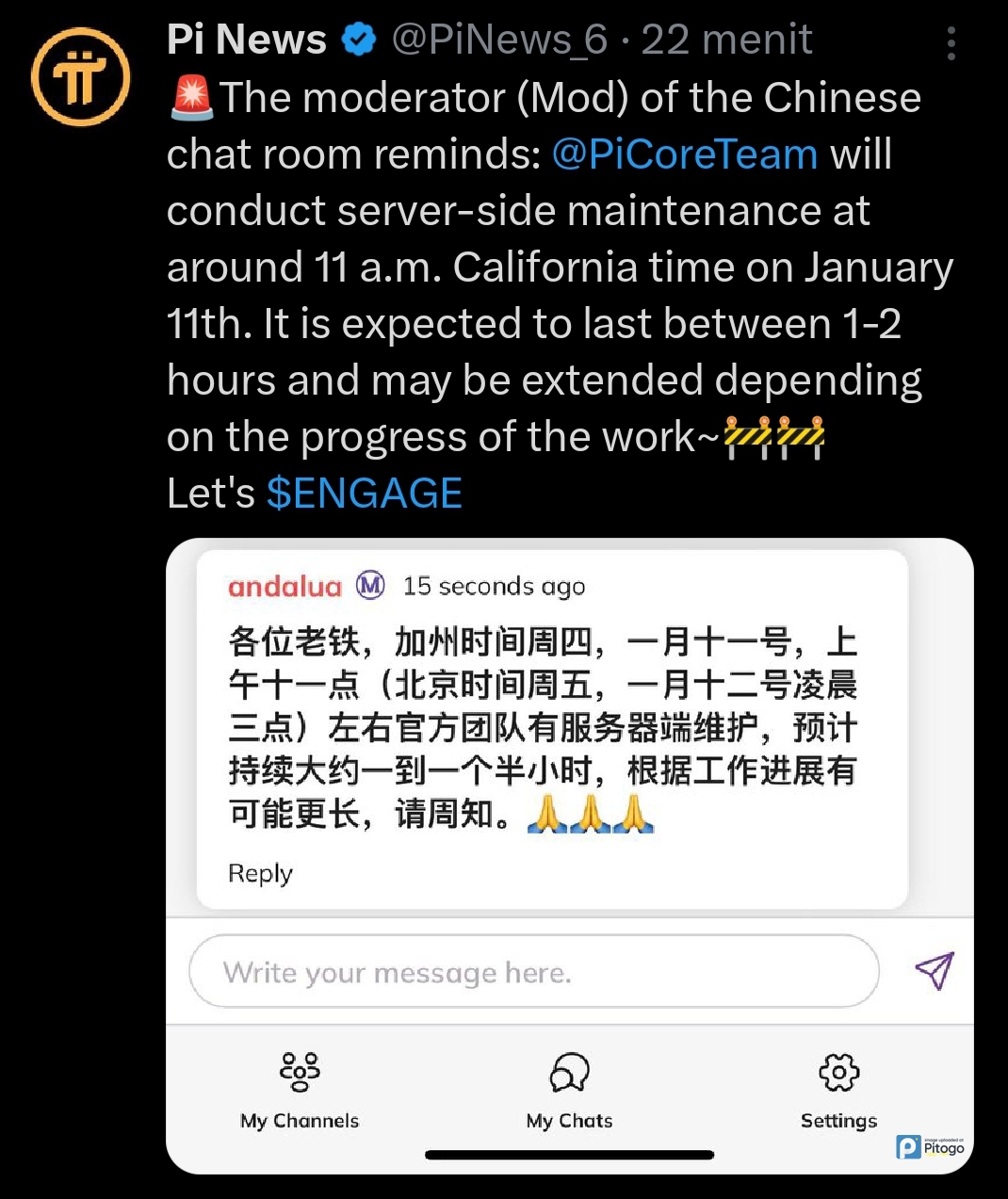Open the tweet overflow menu
This screenshot has height=1199, width=1008.
tap(951, 44)
